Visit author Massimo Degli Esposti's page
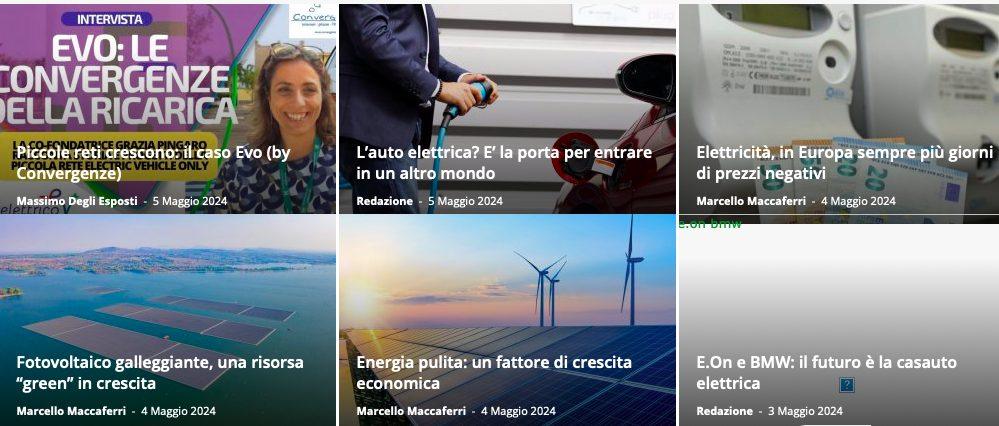This screenshot has width=999, height=426. [79, 201]
